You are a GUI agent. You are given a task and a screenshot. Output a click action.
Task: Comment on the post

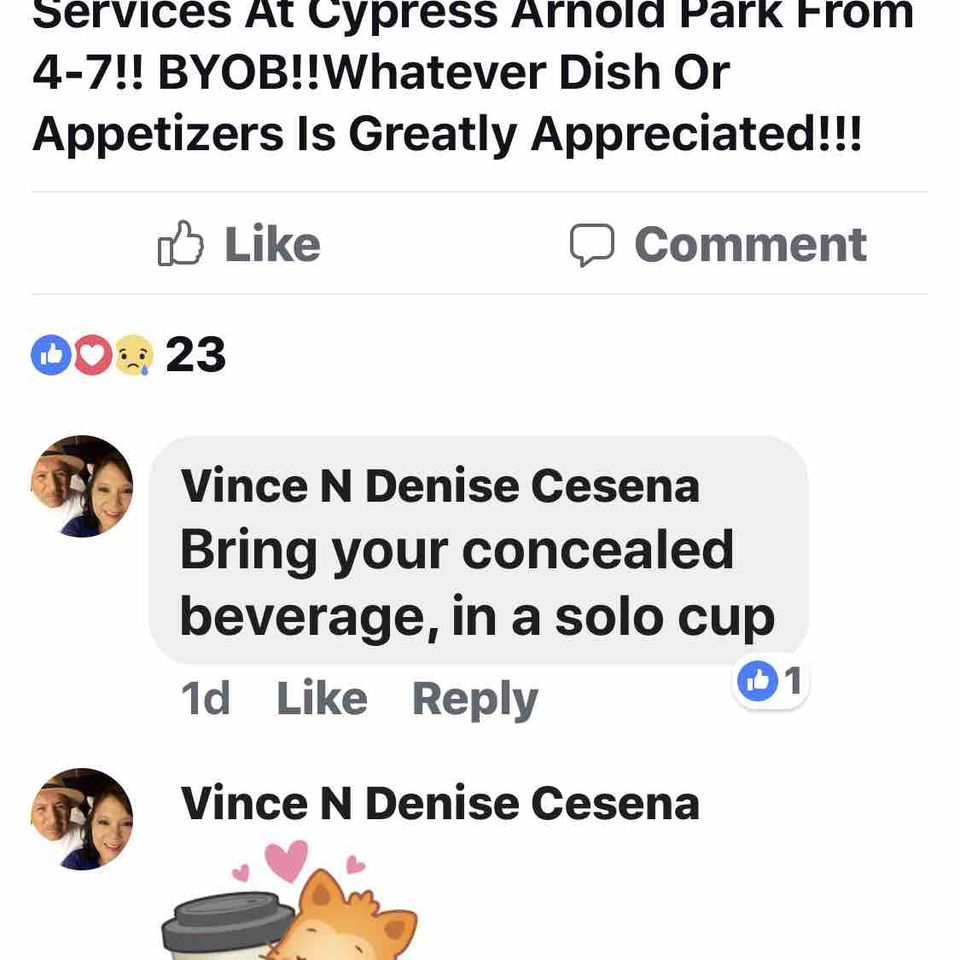(x=718, y=245)
